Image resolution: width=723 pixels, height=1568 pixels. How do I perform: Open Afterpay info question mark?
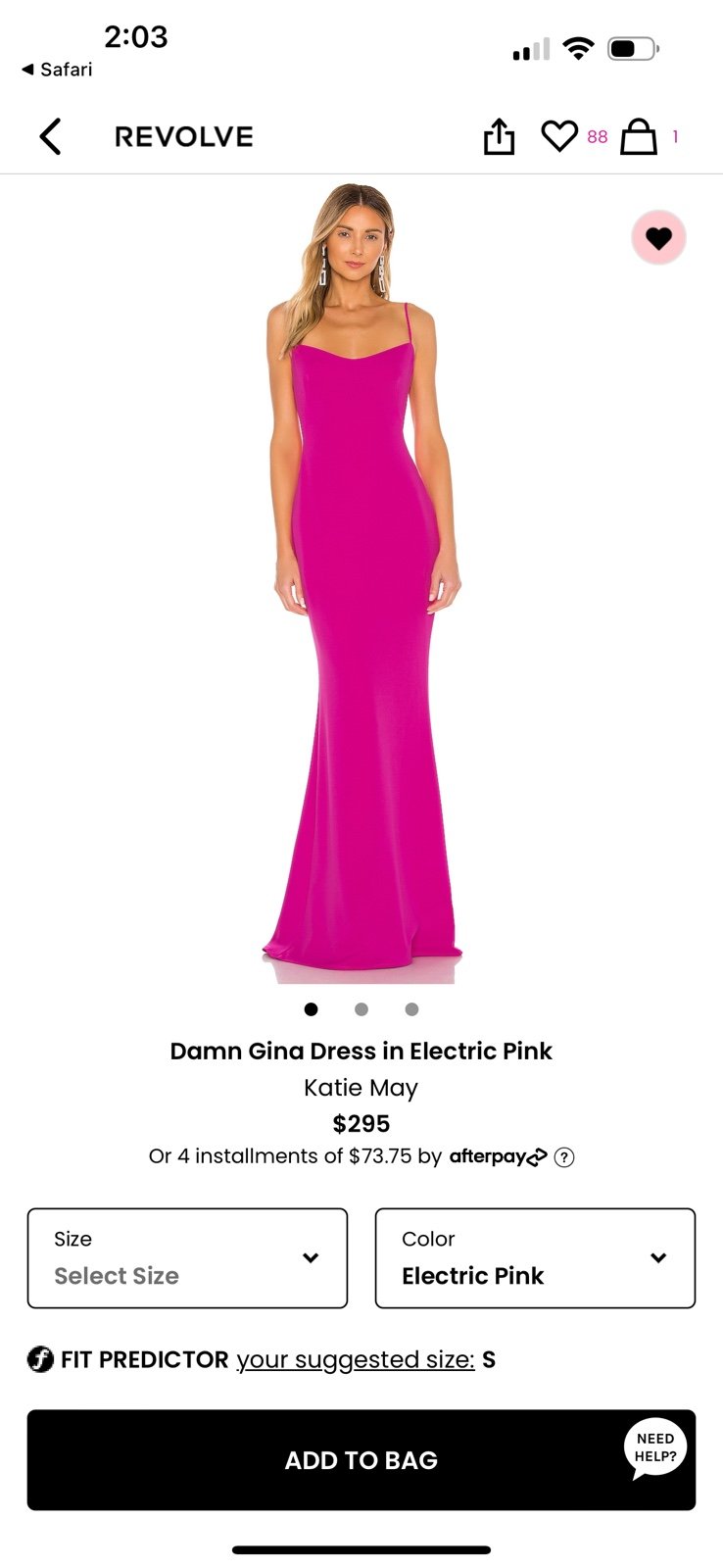click(x=564, y=1157)
